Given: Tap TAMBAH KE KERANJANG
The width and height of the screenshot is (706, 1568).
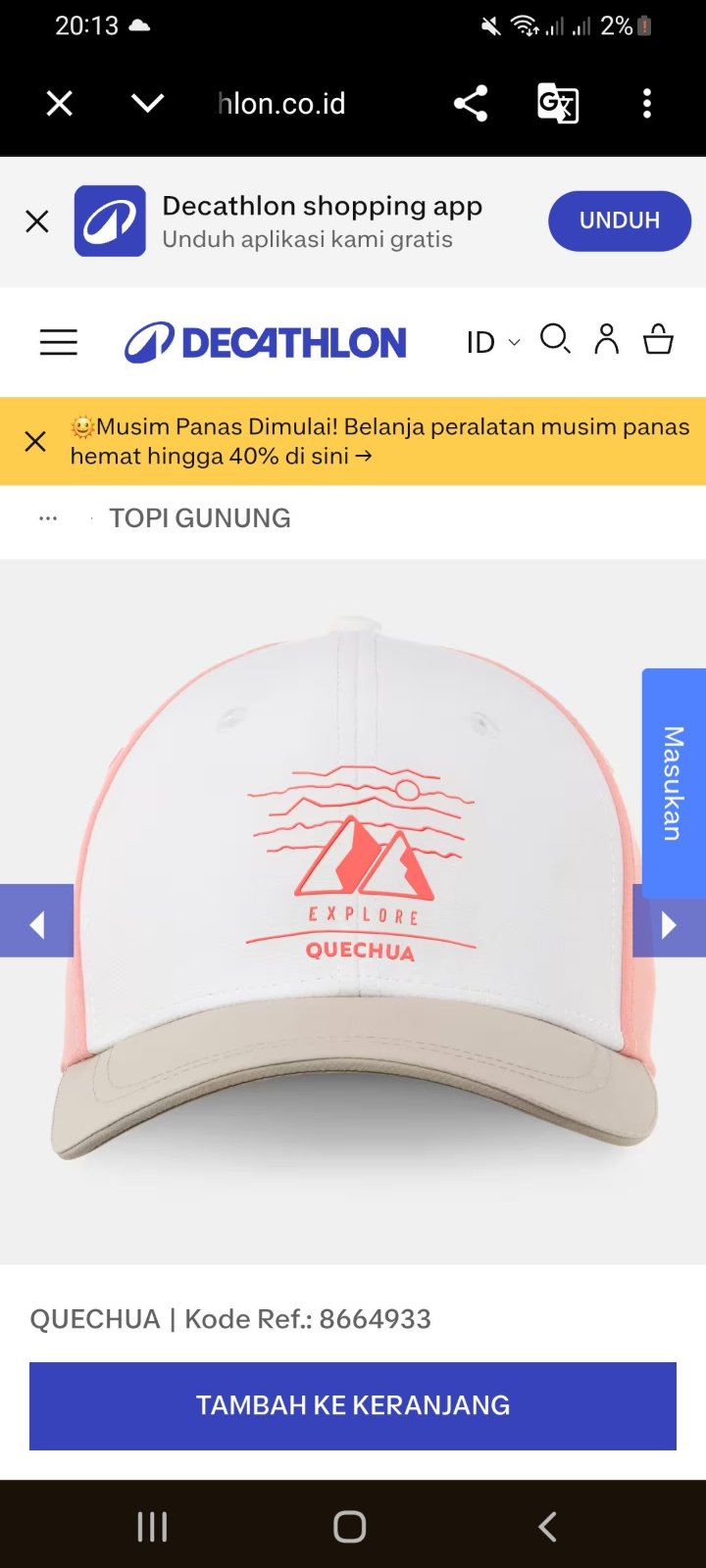Looking at the screenshot, I should click(353, 1405).
